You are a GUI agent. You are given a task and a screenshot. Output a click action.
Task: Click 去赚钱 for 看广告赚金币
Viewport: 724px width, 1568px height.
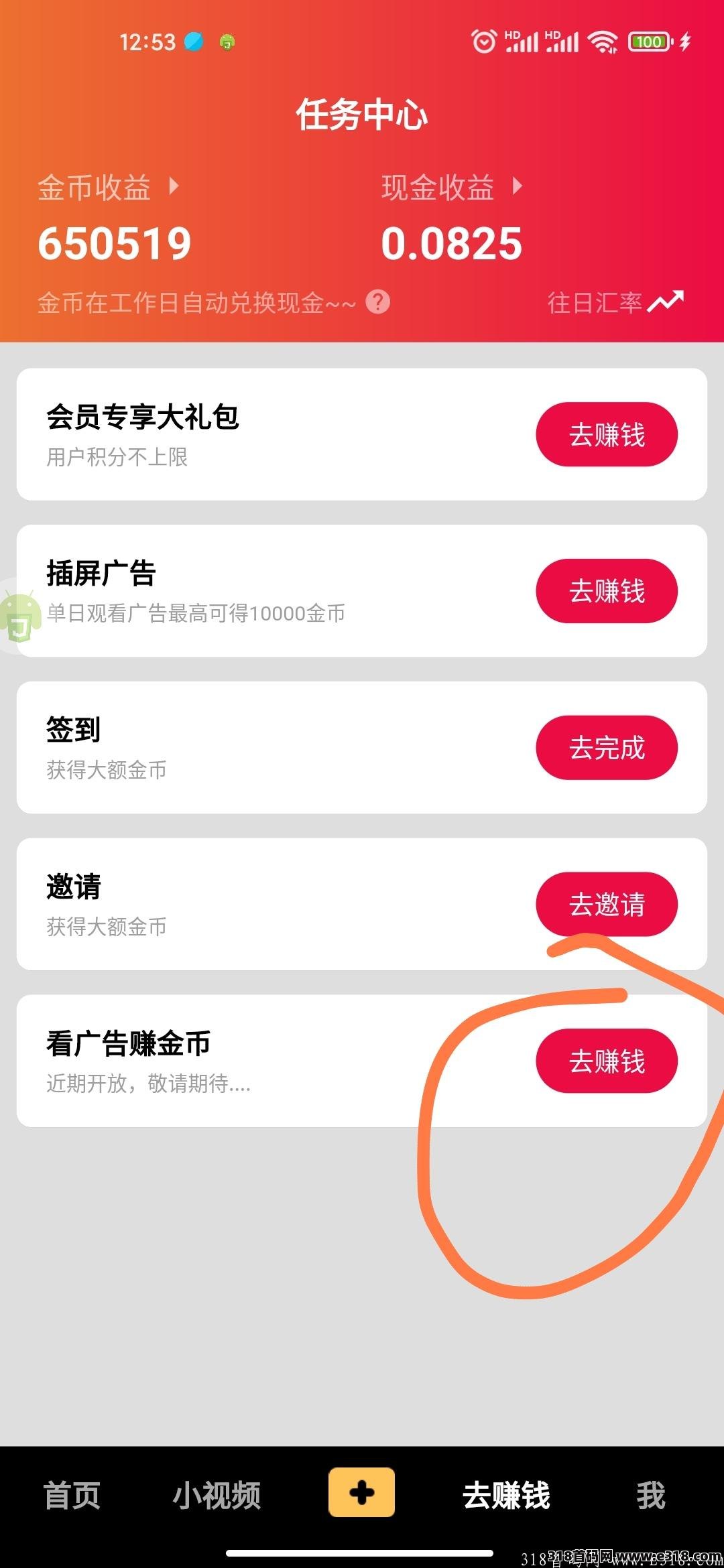tap(605, 1062)
